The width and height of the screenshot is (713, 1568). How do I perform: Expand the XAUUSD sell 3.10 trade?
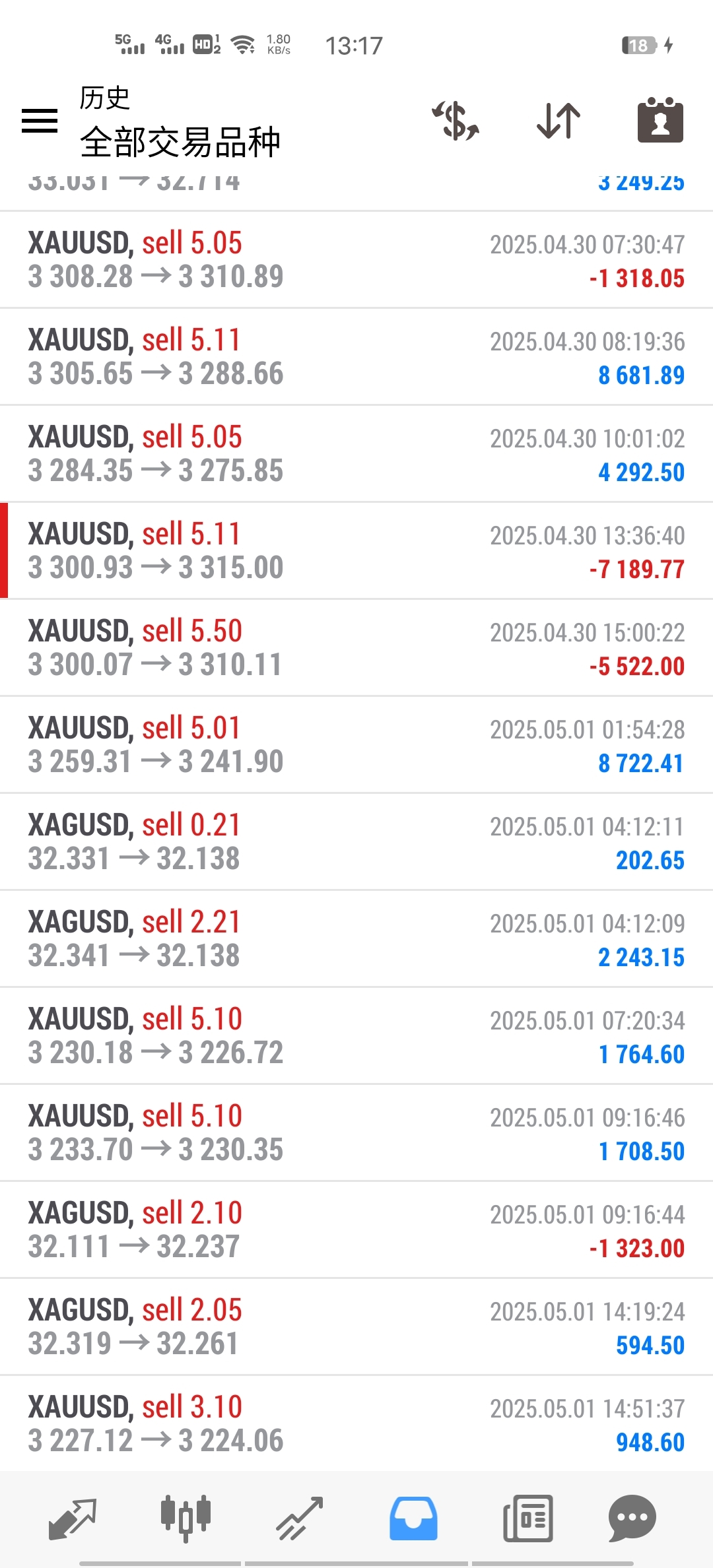click(356, 1423)
